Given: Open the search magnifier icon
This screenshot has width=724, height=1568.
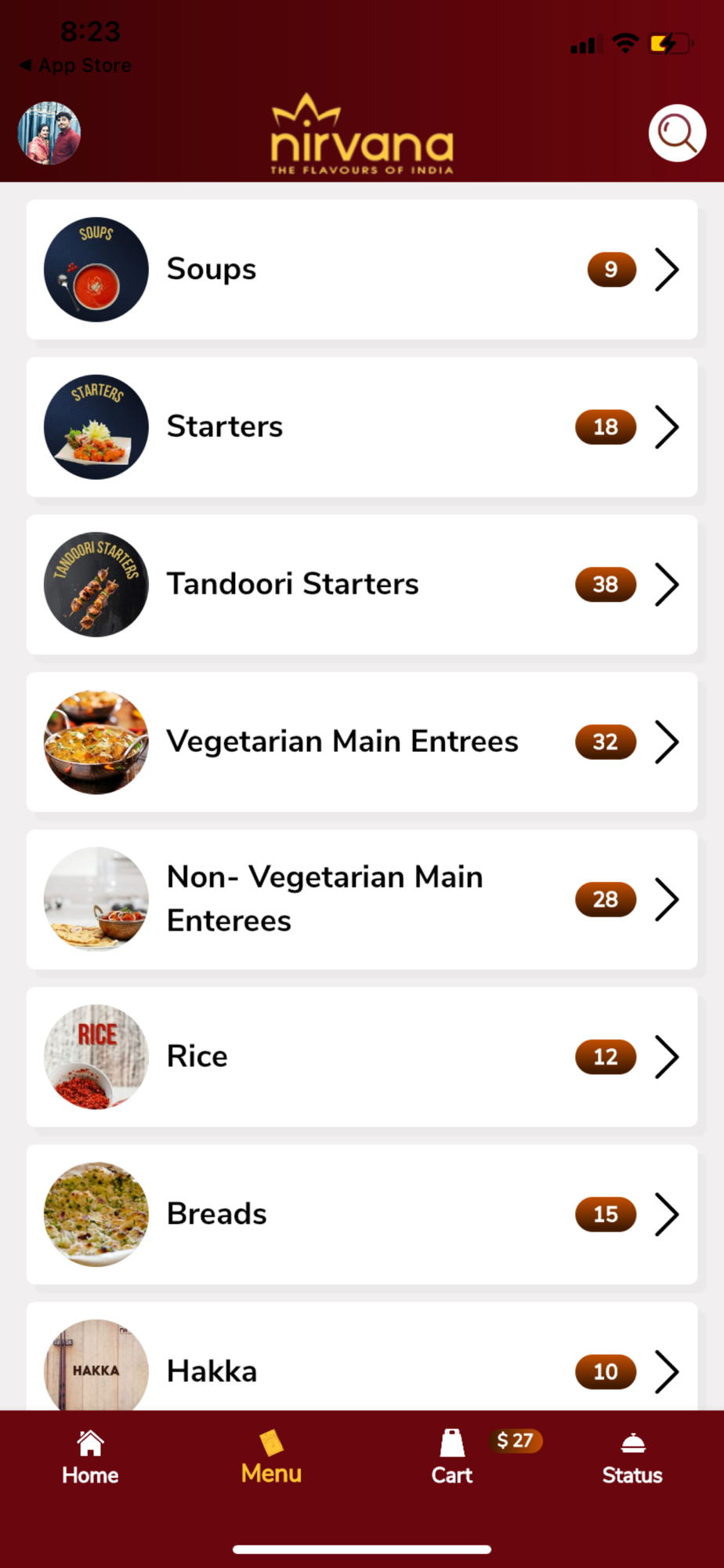Looking at the screenshot, I should tap(677, 133).
